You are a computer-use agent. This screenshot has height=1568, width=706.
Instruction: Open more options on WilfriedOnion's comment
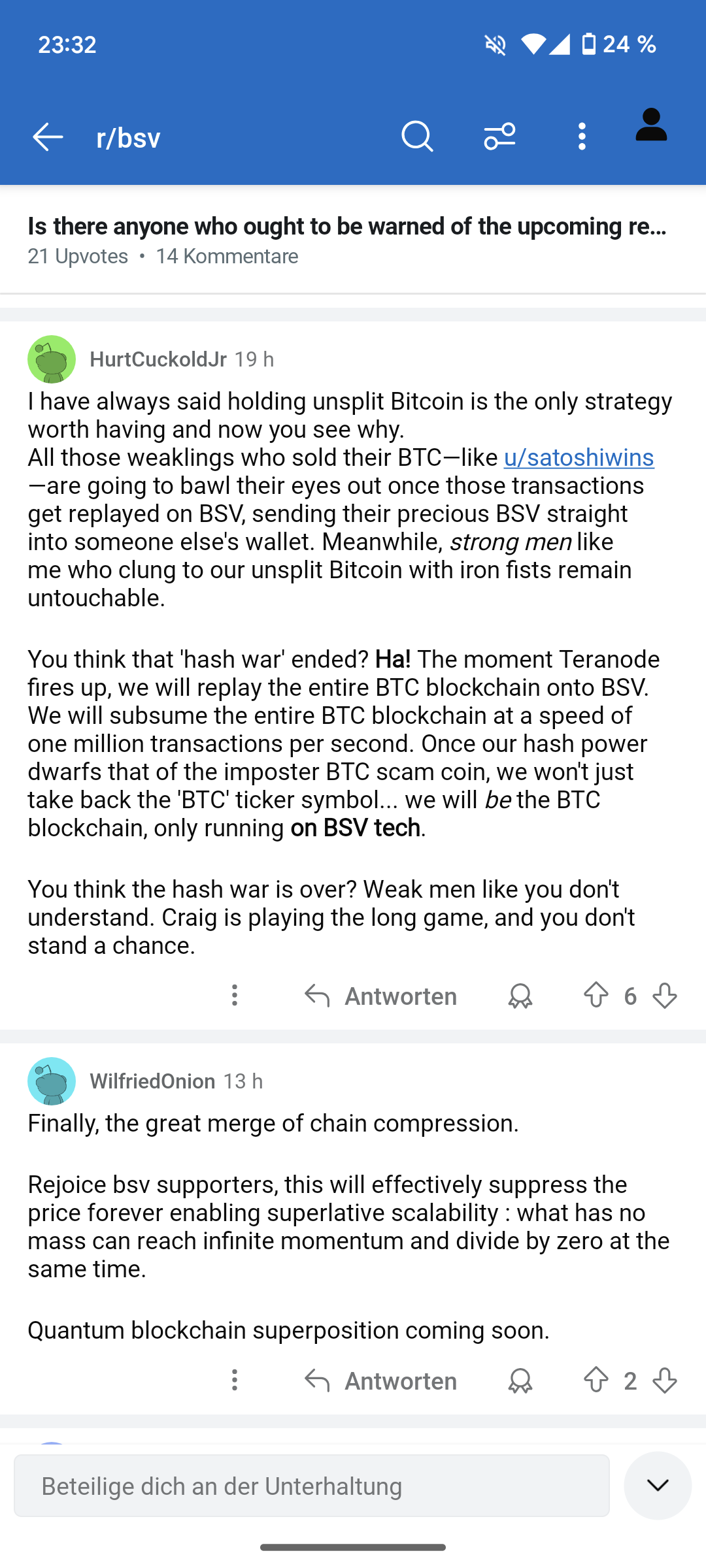[235, 1380]
